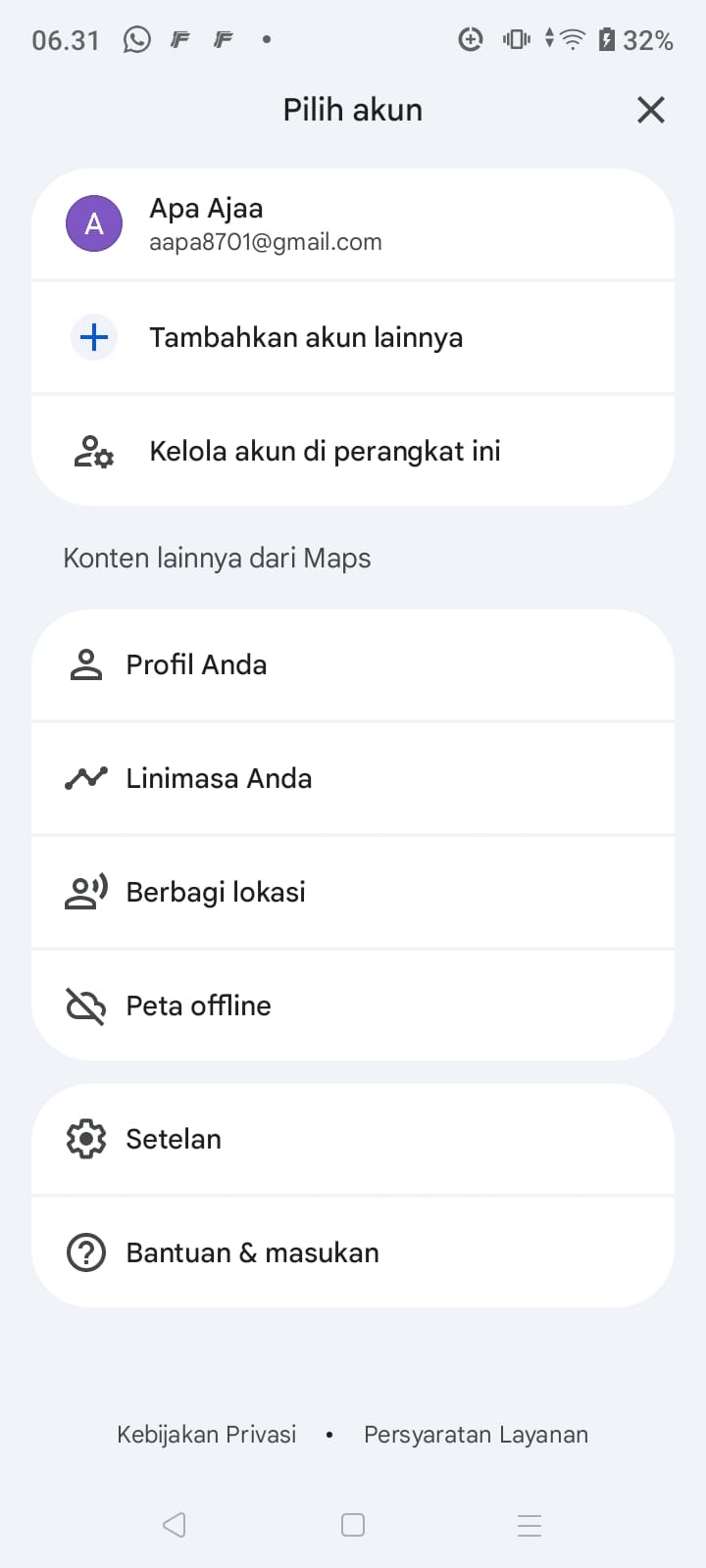
Task: Tap Tambahkan akun lainnya
Action: click(x=353, y=338)
